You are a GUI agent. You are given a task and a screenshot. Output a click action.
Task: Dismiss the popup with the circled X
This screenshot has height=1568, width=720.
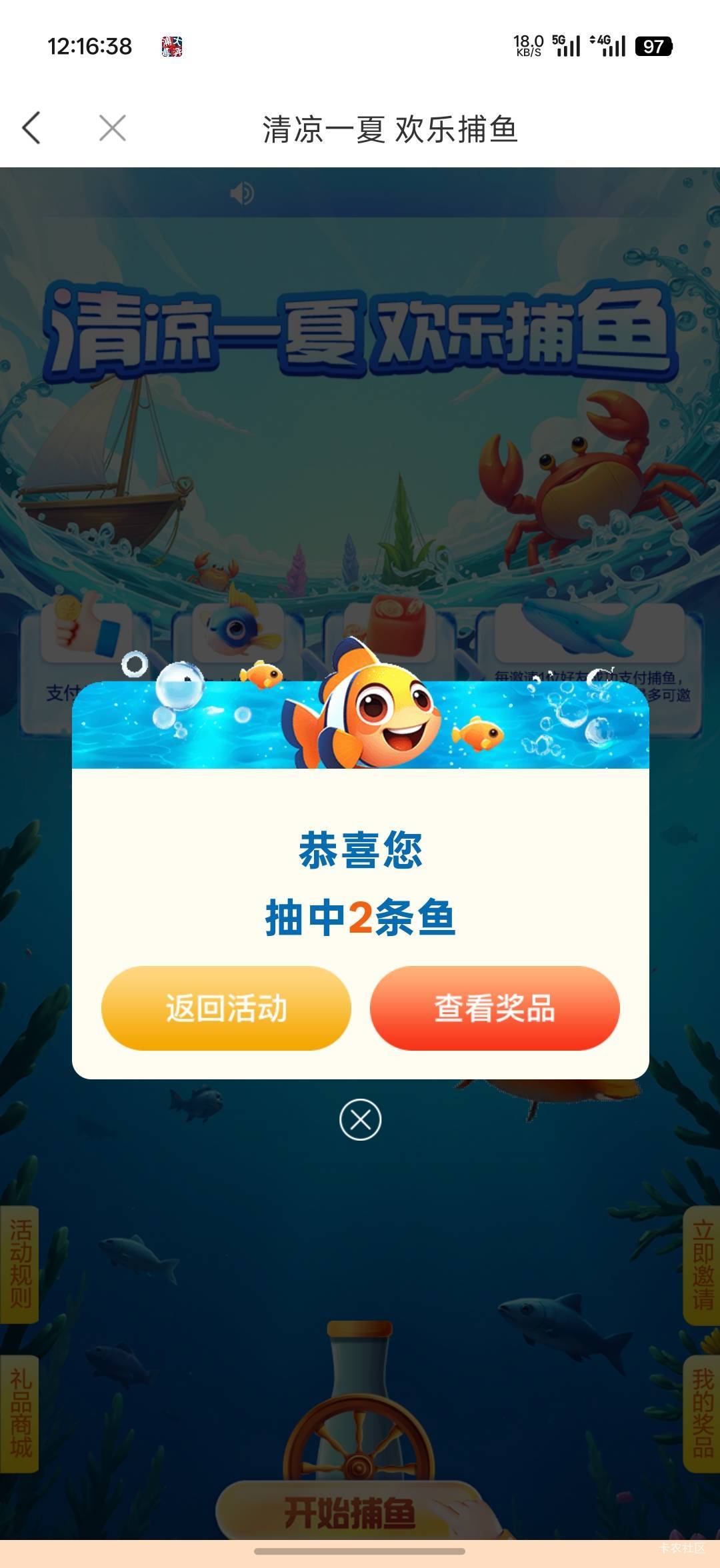[x=360, y=1119]
